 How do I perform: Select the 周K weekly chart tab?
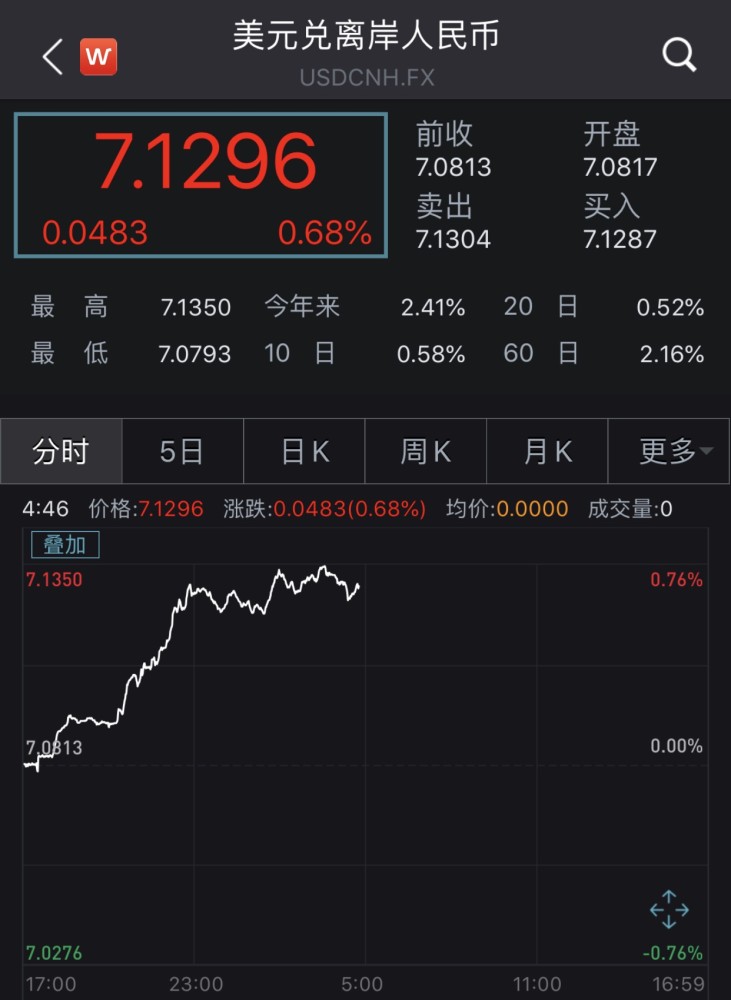(426, 451)
